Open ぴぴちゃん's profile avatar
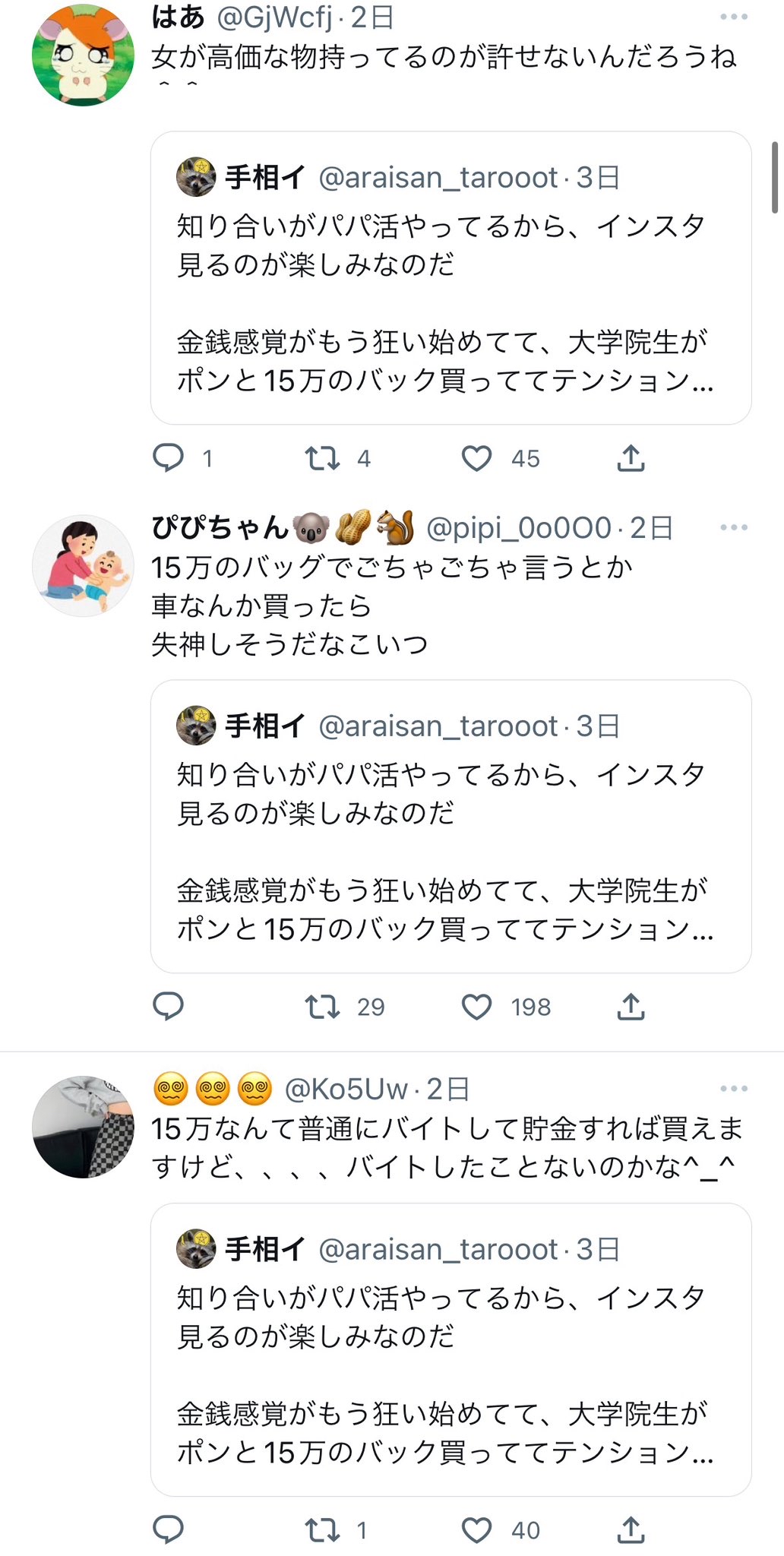 83,565
